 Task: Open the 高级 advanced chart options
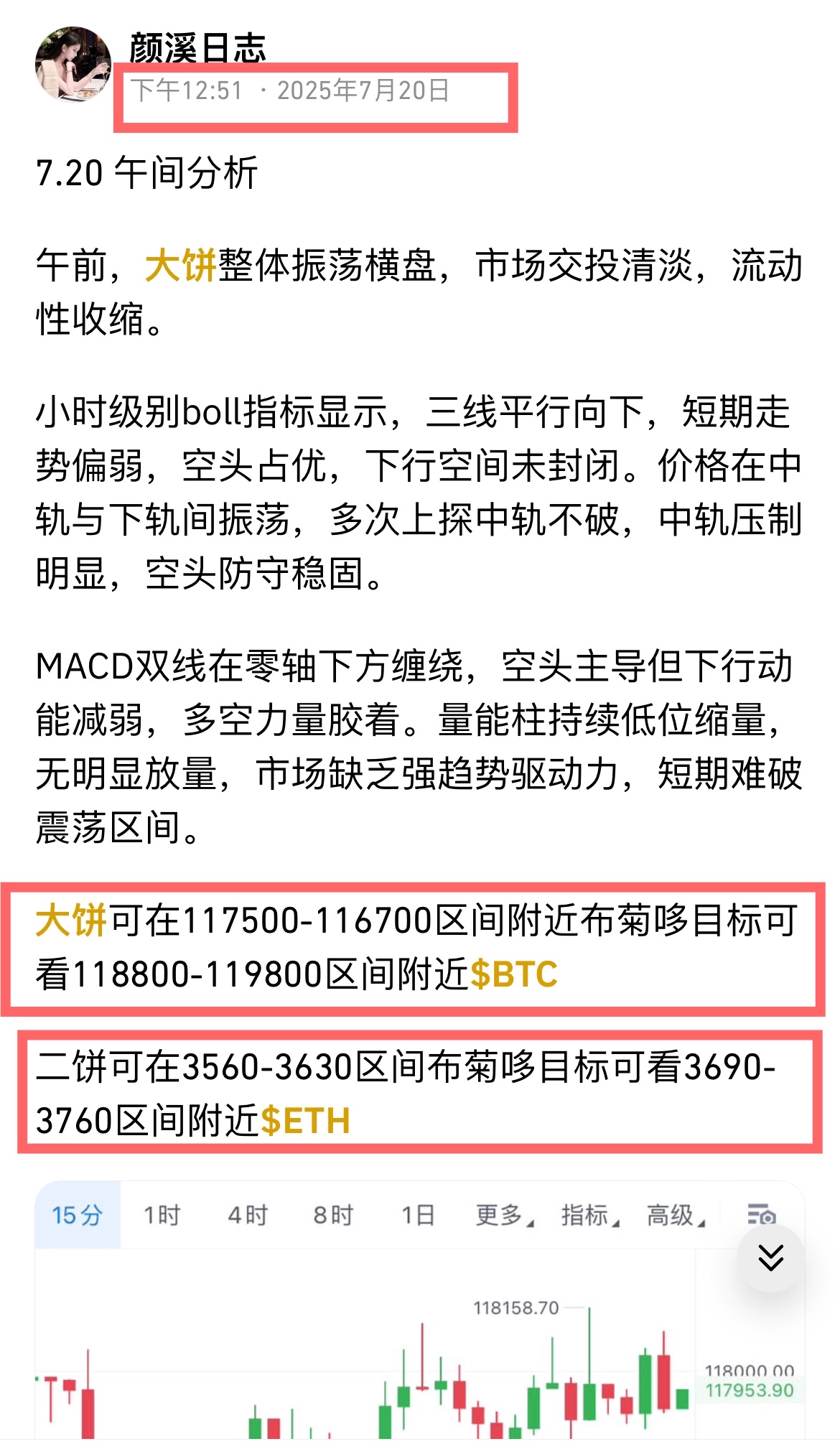pyautogui.click(x=675, y=1216)
